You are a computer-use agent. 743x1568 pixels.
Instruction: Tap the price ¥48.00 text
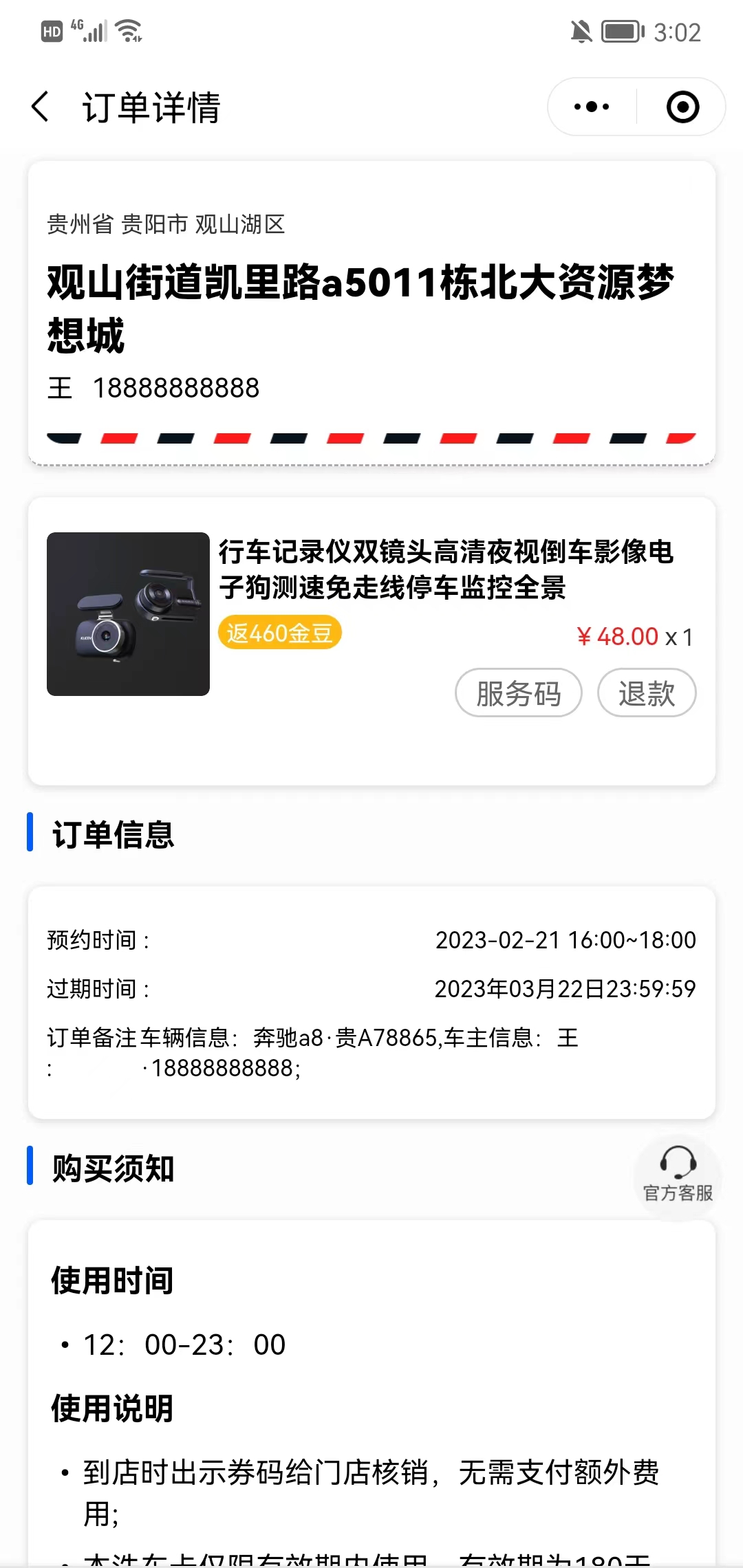[619, 635]
